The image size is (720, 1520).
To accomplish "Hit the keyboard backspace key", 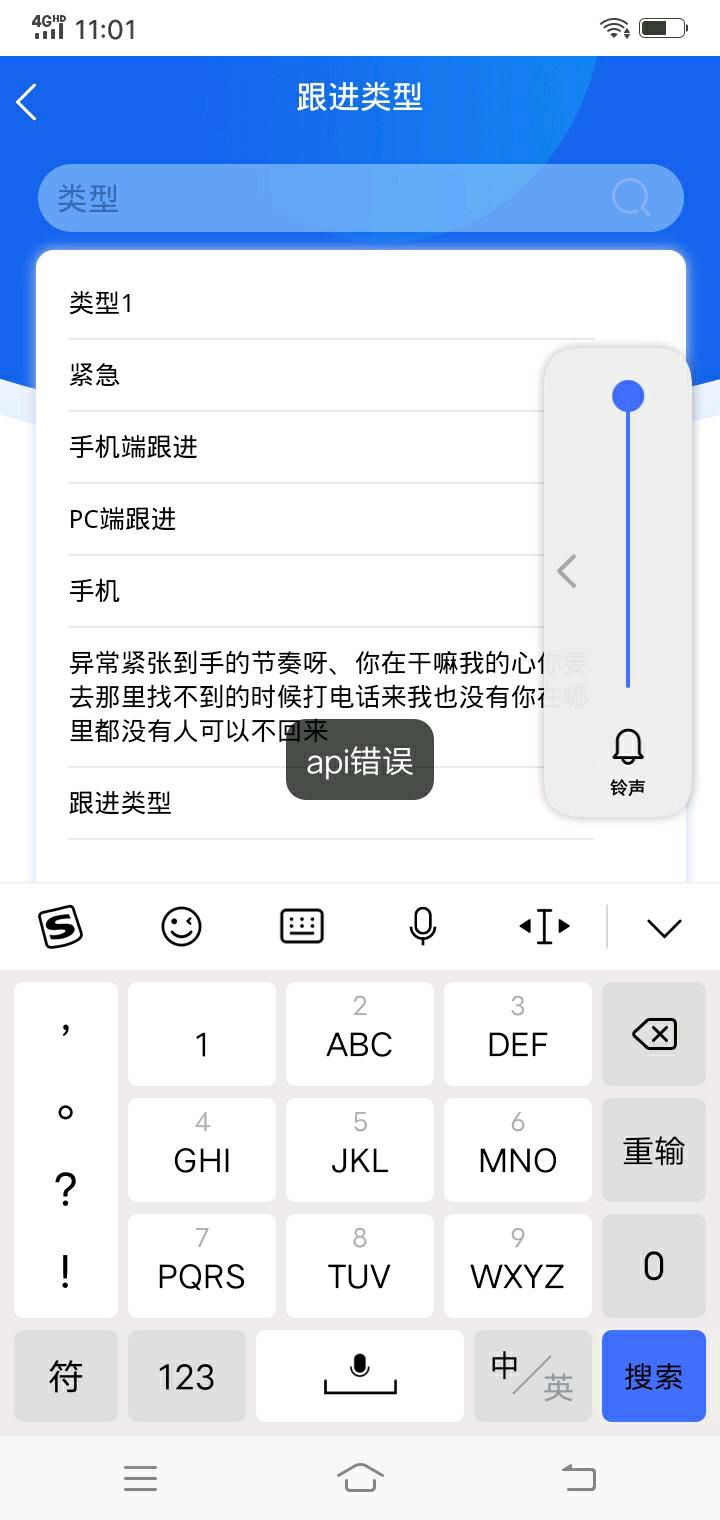I will click(654, 1034).
